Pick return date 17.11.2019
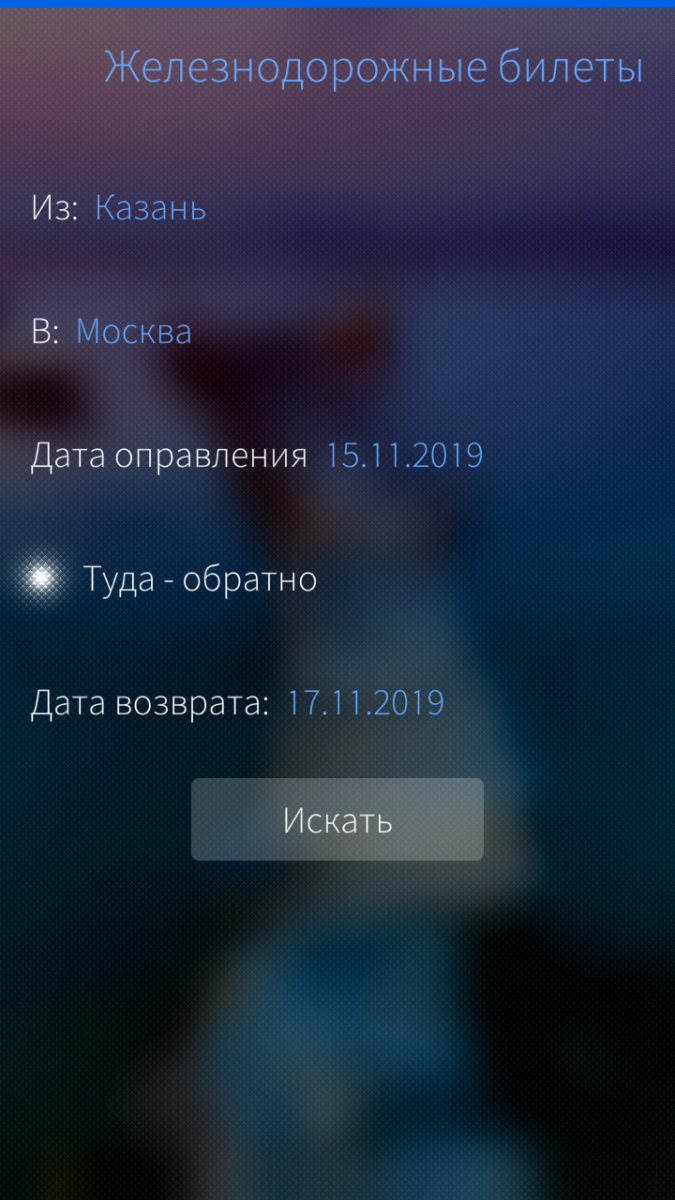Viewport: 675px width, 1200px height. 365,703
